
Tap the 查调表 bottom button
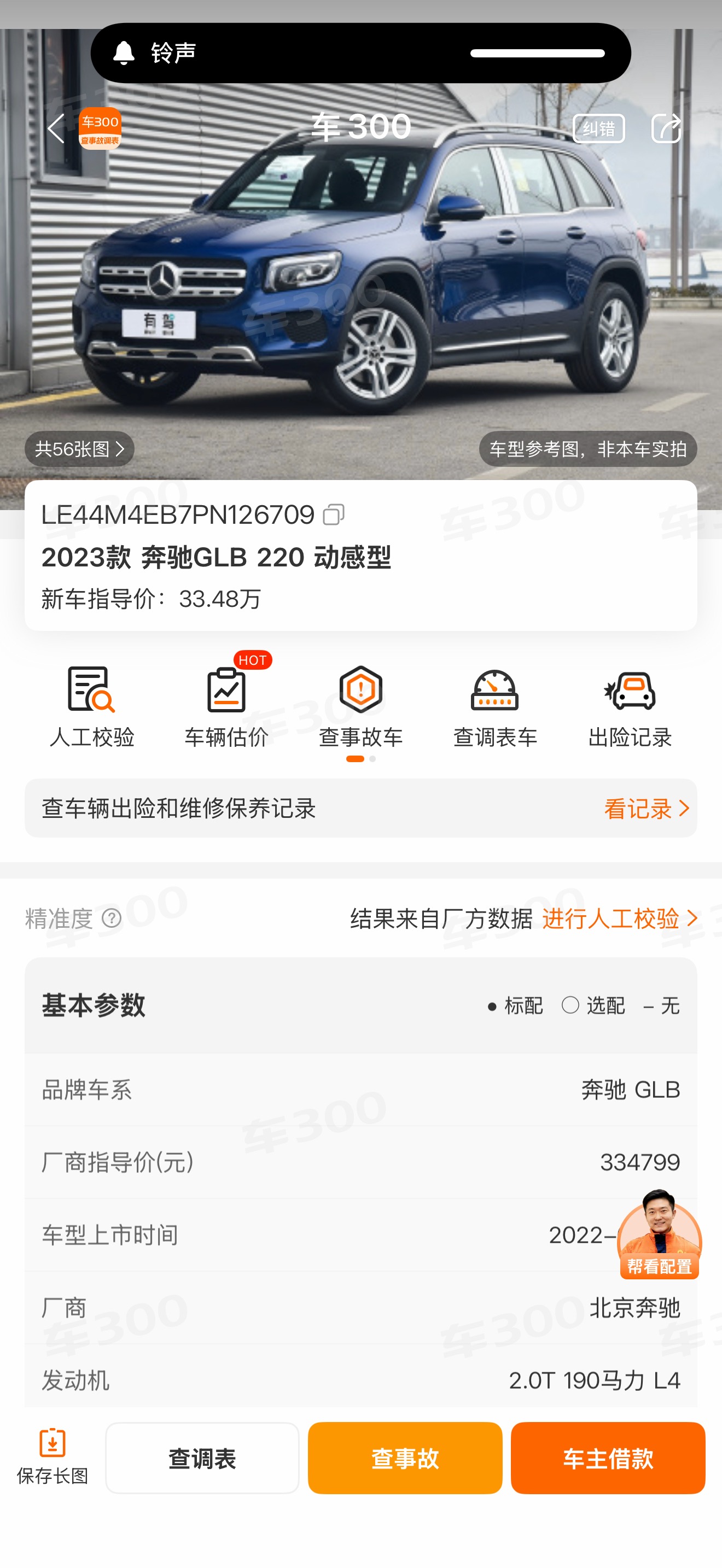[x=202, y=1458]
